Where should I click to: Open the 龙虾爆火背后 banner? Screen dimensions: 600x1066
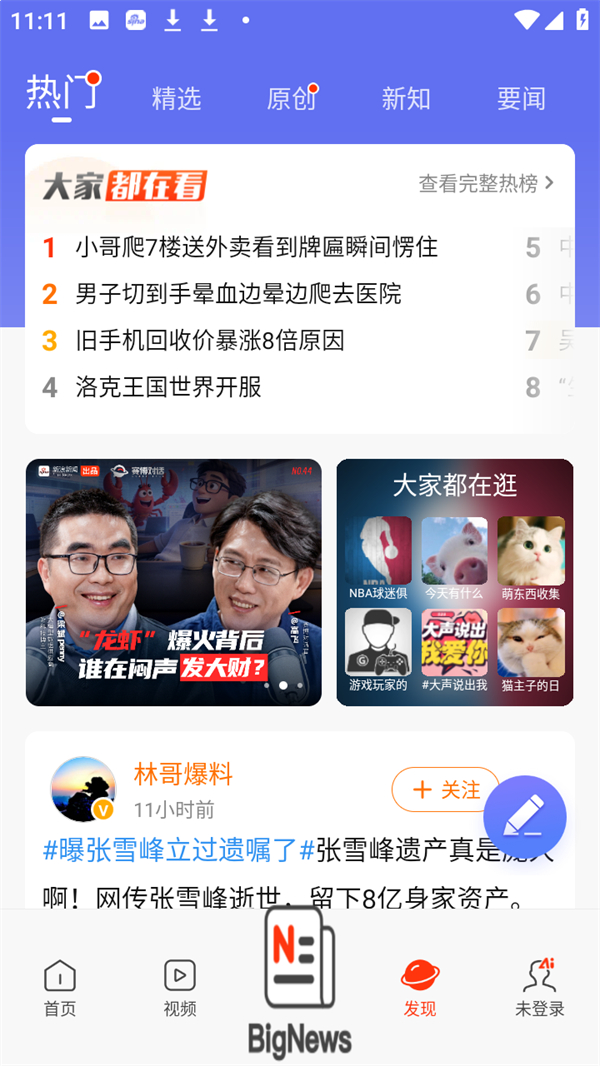[x=174, y=582]
